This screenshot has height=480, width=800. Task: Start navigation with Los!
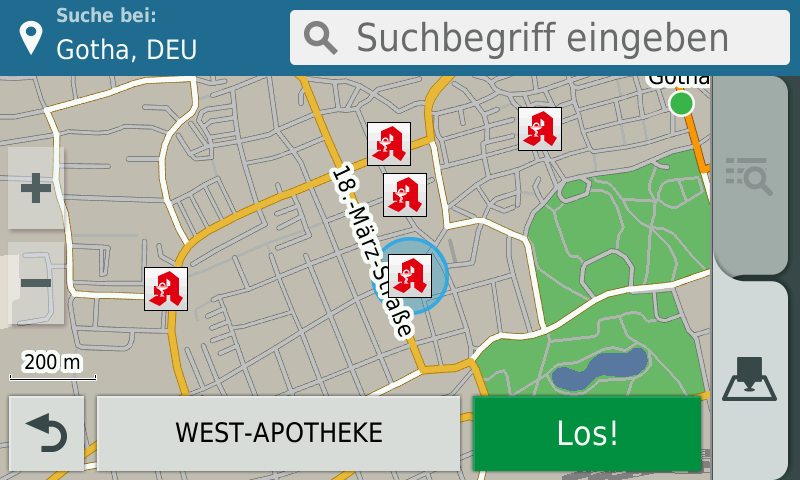coord(587,433)
